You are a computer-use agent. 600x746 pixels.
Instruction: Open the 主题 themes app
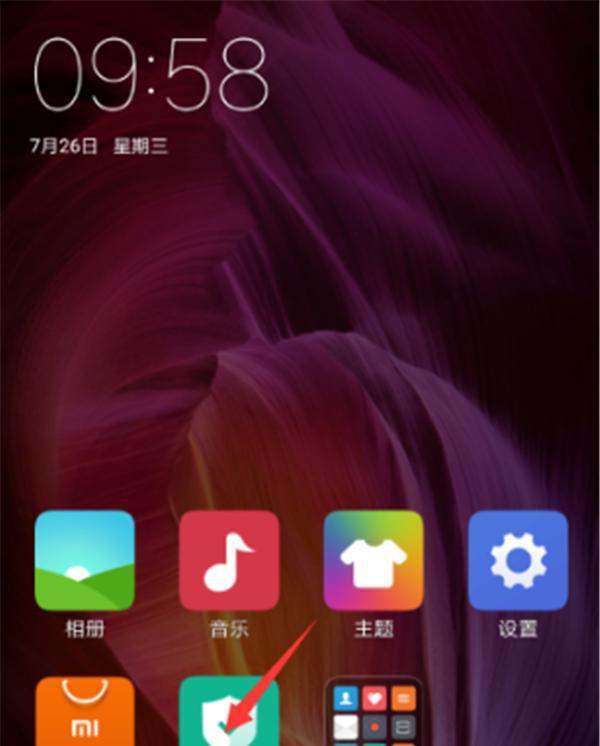tap(373, 560)
